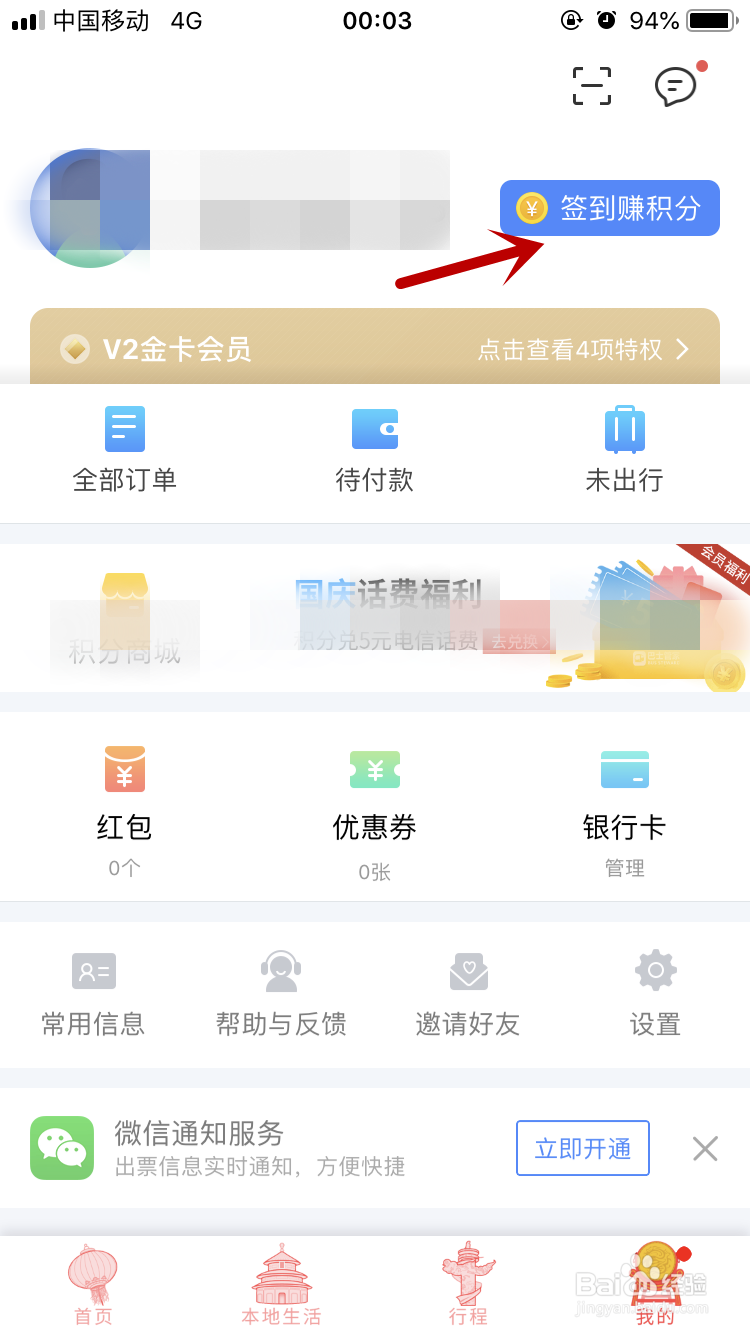The image size is (750, 1334).
Task: Open 全部订单 (all orders)
Action: point(124,450)
